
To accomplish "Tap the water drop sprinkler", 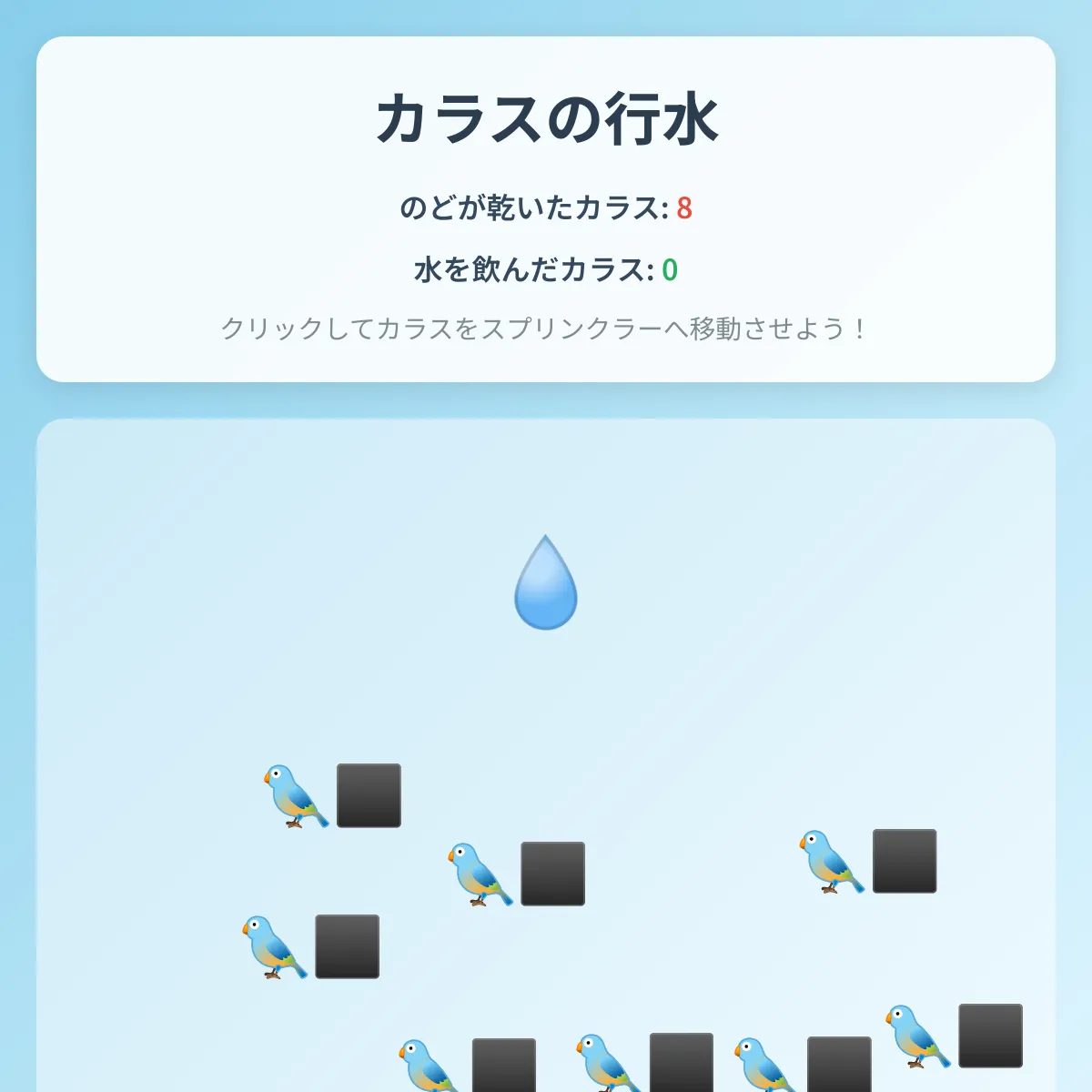I will 546,583.
